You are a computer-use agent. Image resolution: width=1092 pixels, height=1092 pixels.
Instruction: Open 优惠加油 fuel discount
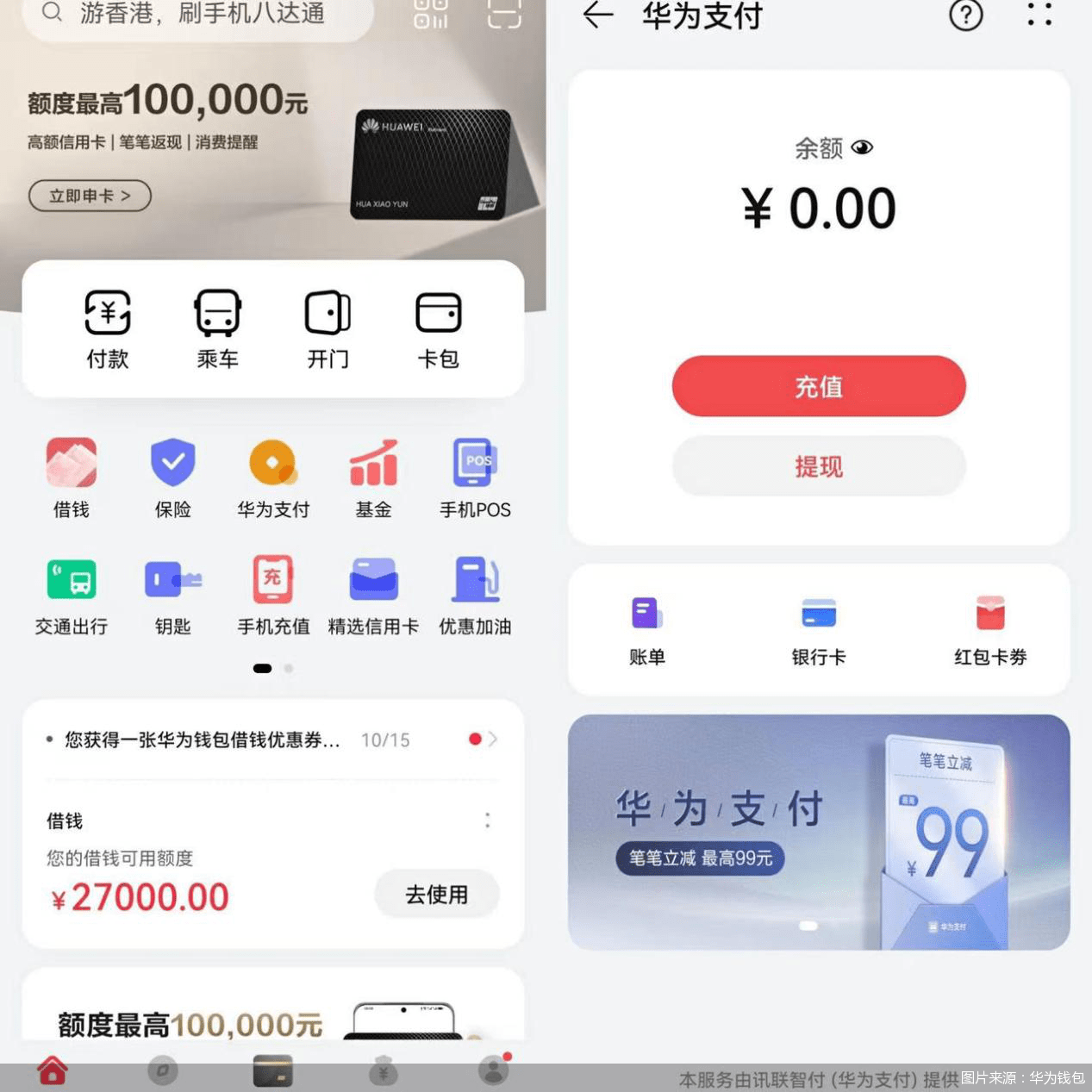pyautogui.click(x=475, y=594)
